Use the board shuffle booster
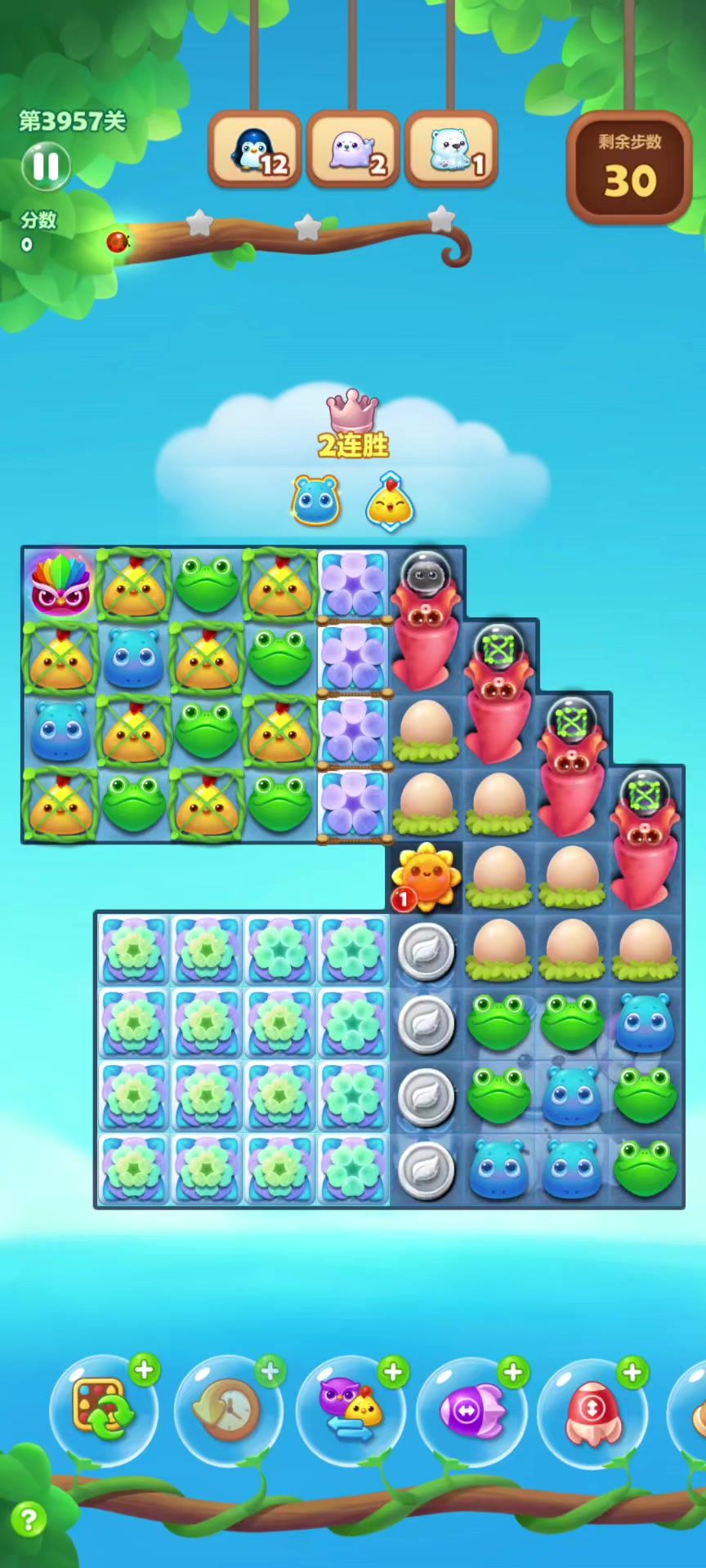 pyautogui.click(x=103, y=1410)
